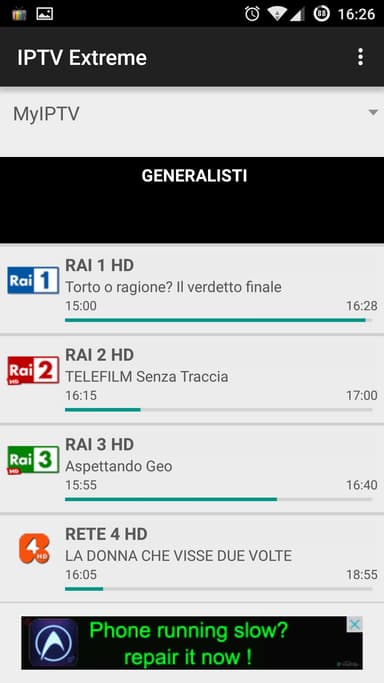
Task: Open the overflow menu in app bar
Action: click(x=360, y=57)
